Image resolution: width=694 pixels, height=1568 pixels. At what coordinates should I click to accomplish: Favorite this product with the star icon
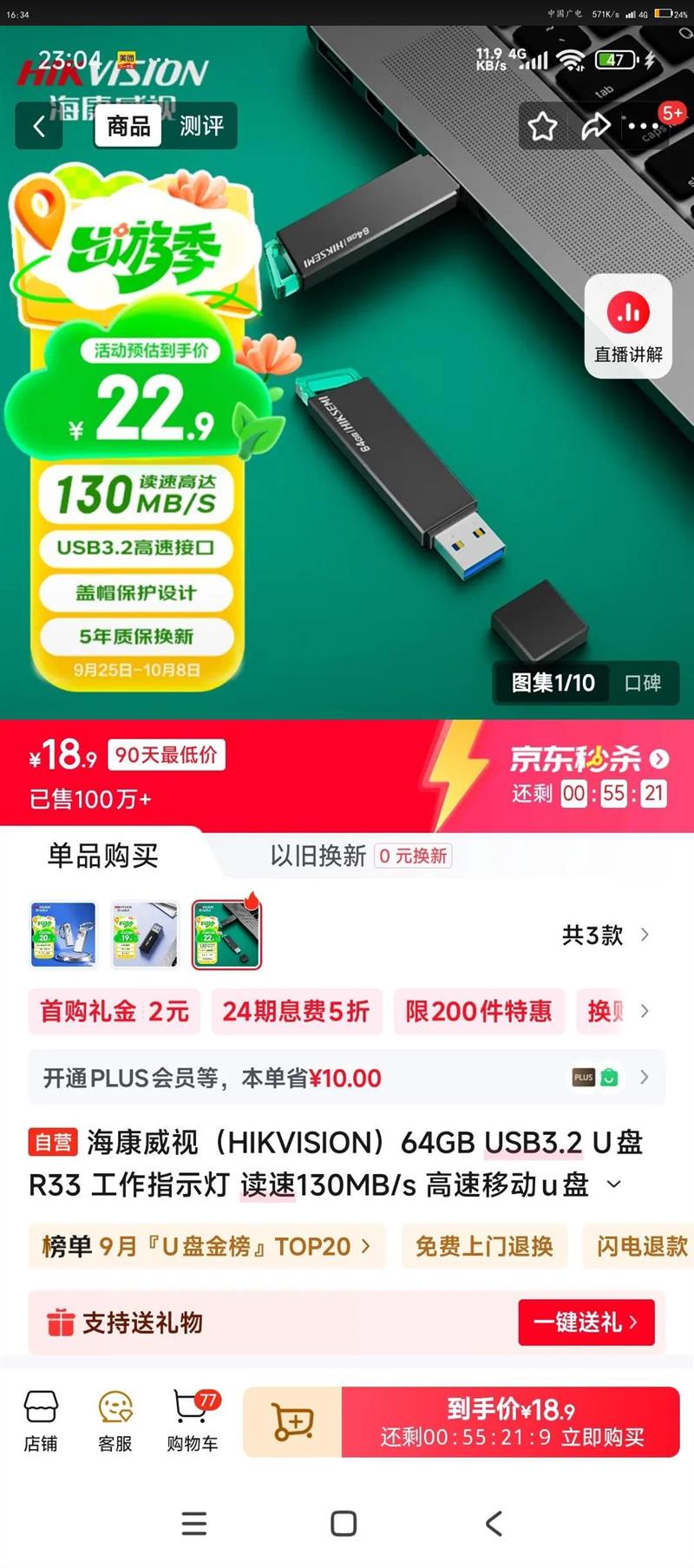point(543,127)
